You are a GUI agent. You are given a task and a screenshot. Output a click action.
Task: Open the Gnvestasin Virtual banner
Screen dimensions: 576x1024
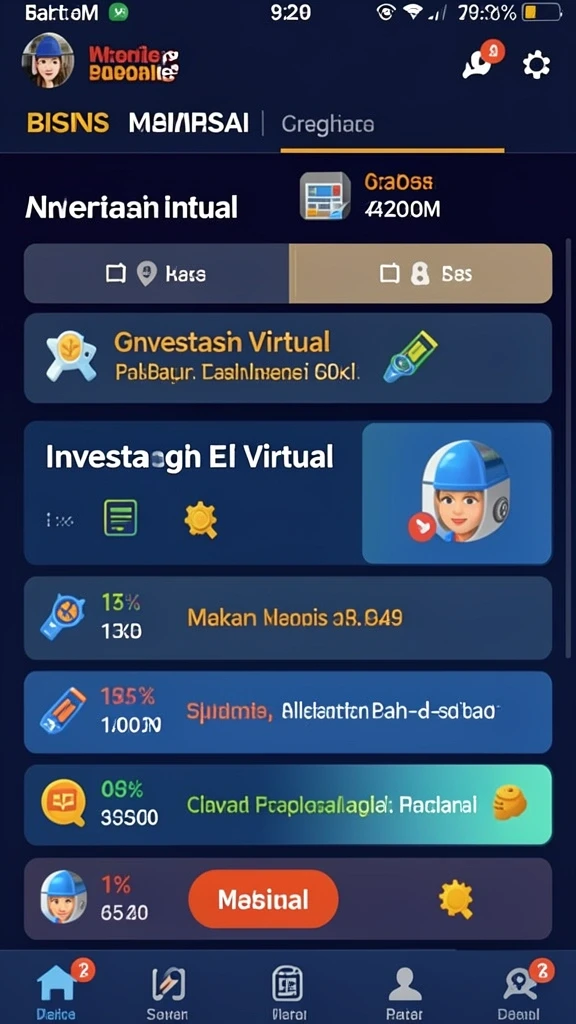pyautogui.click(x=288, y=357)
